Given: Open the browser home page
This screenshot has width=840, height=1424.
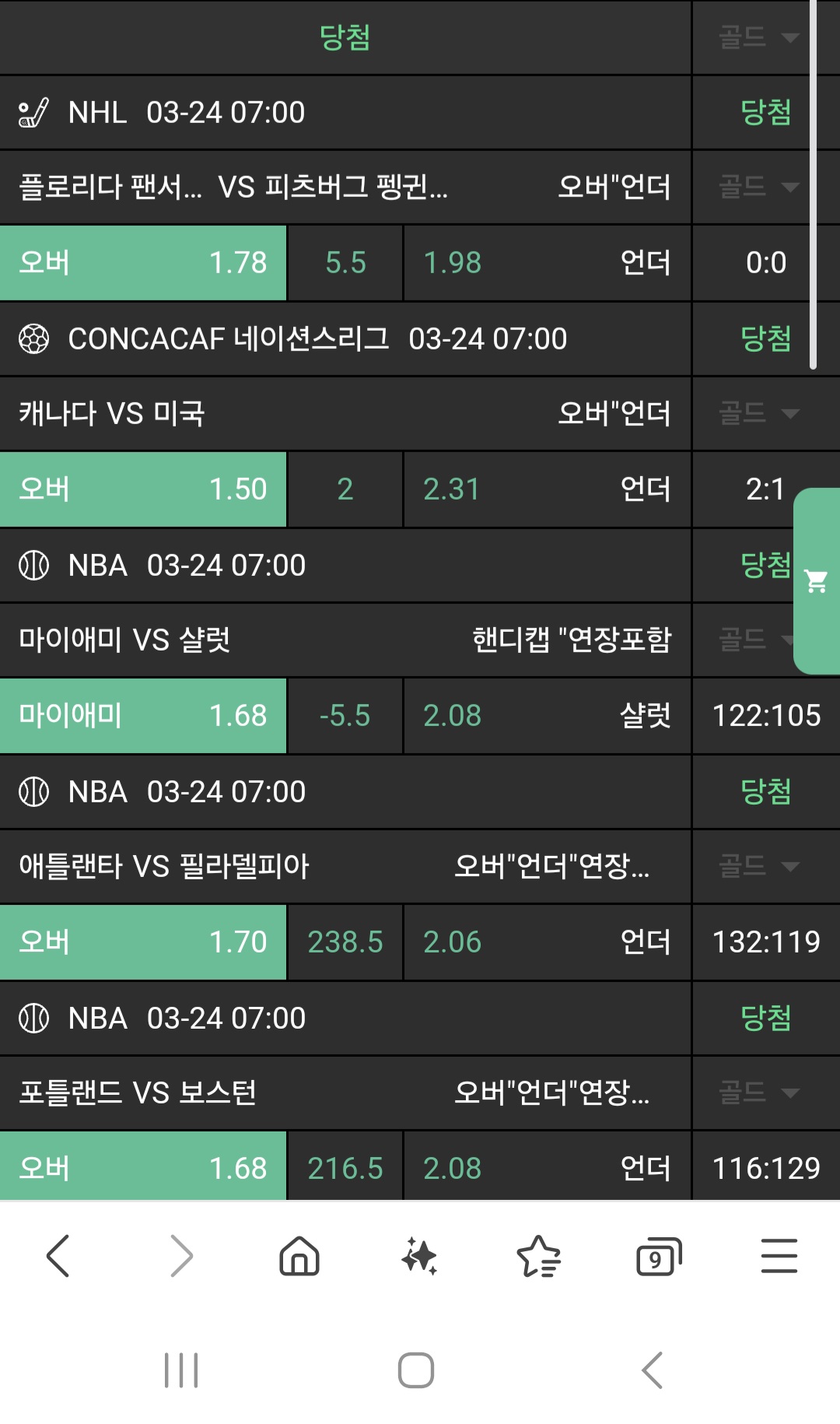Looking at the screenshot, I should point(299,1256).
